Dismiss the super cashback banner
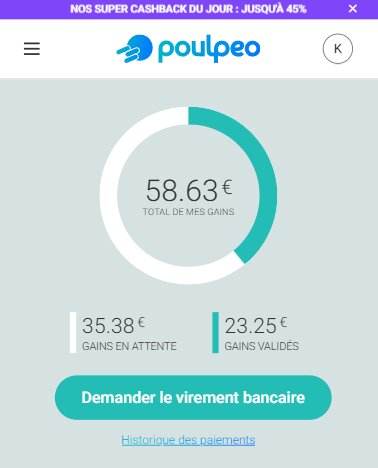Screen dimensions: 378x468 353,9
